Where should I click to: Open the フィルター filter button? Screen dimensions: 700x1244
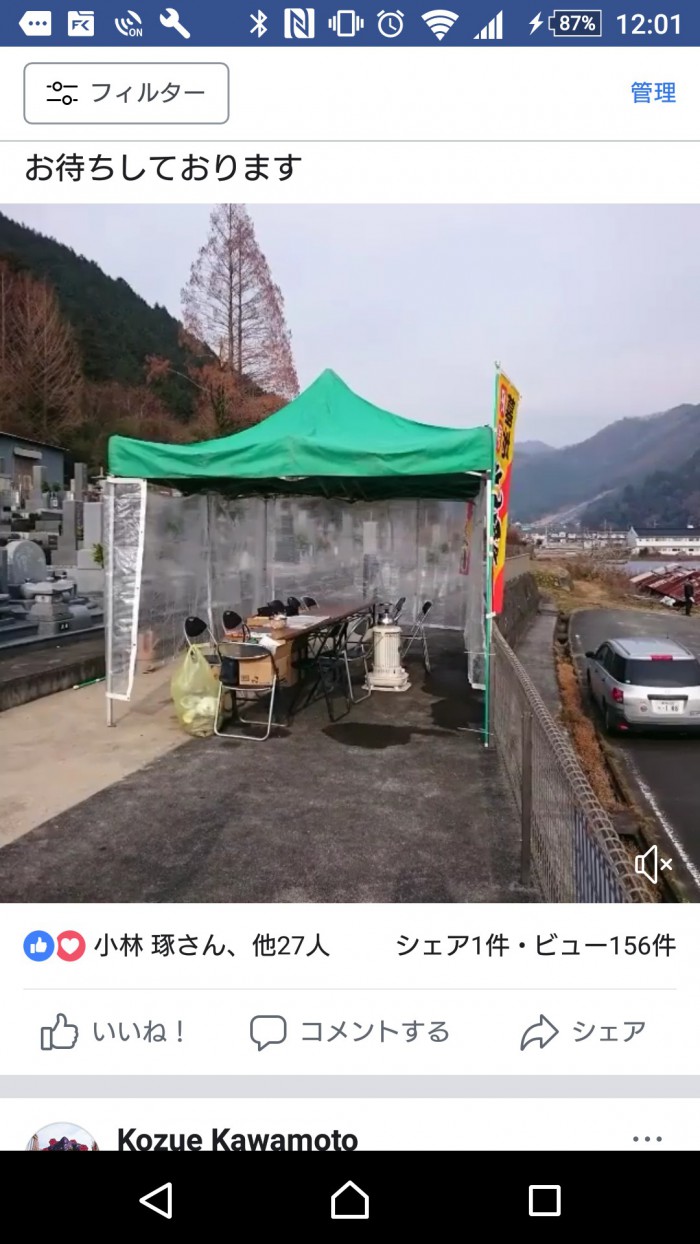[126, 93]
